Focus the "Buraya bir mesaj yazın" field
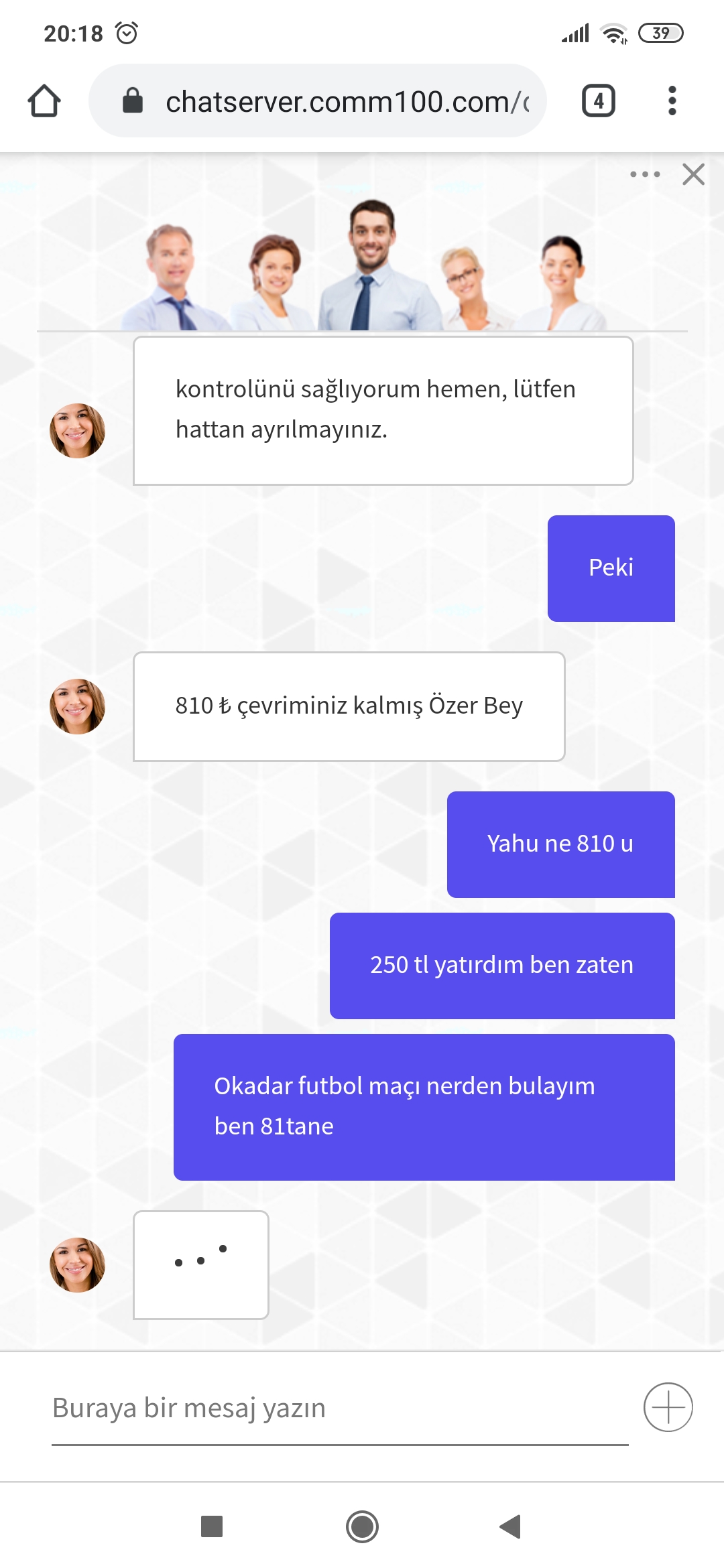The image size is (724, 1568). coord(340,1409)
